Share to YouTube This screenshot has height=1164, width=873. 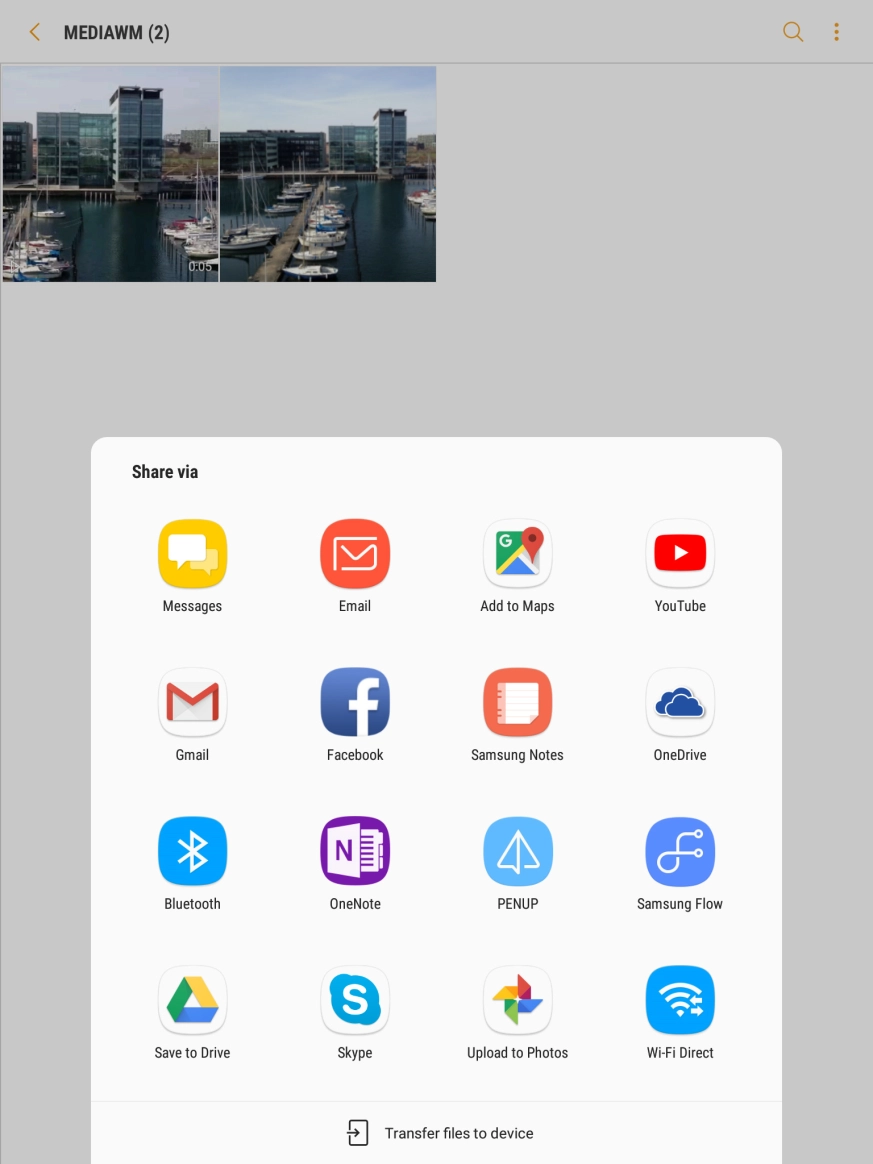coord(680,554)
